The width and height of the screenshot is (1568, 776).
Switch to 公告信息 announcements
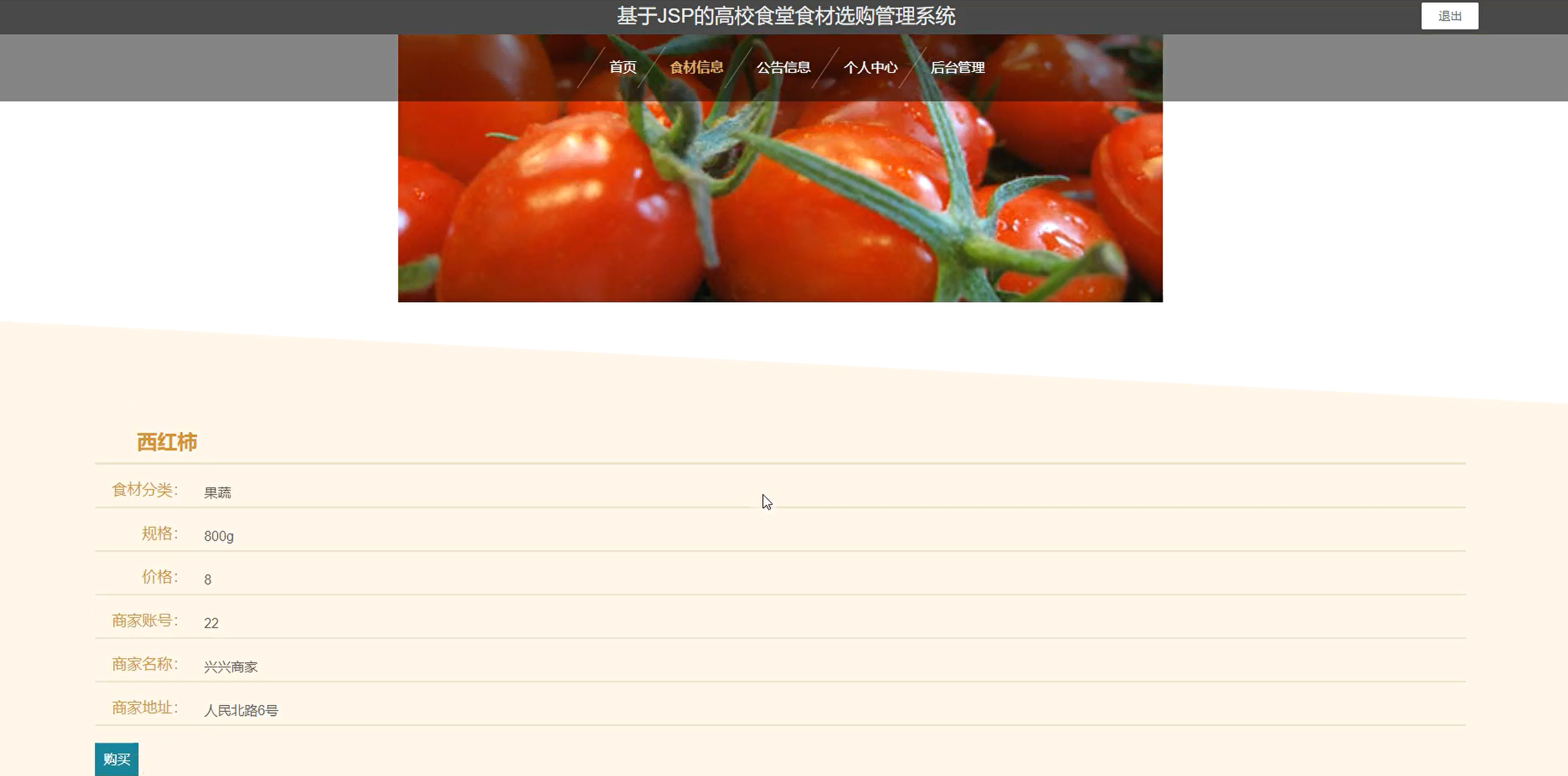point(783,67)
